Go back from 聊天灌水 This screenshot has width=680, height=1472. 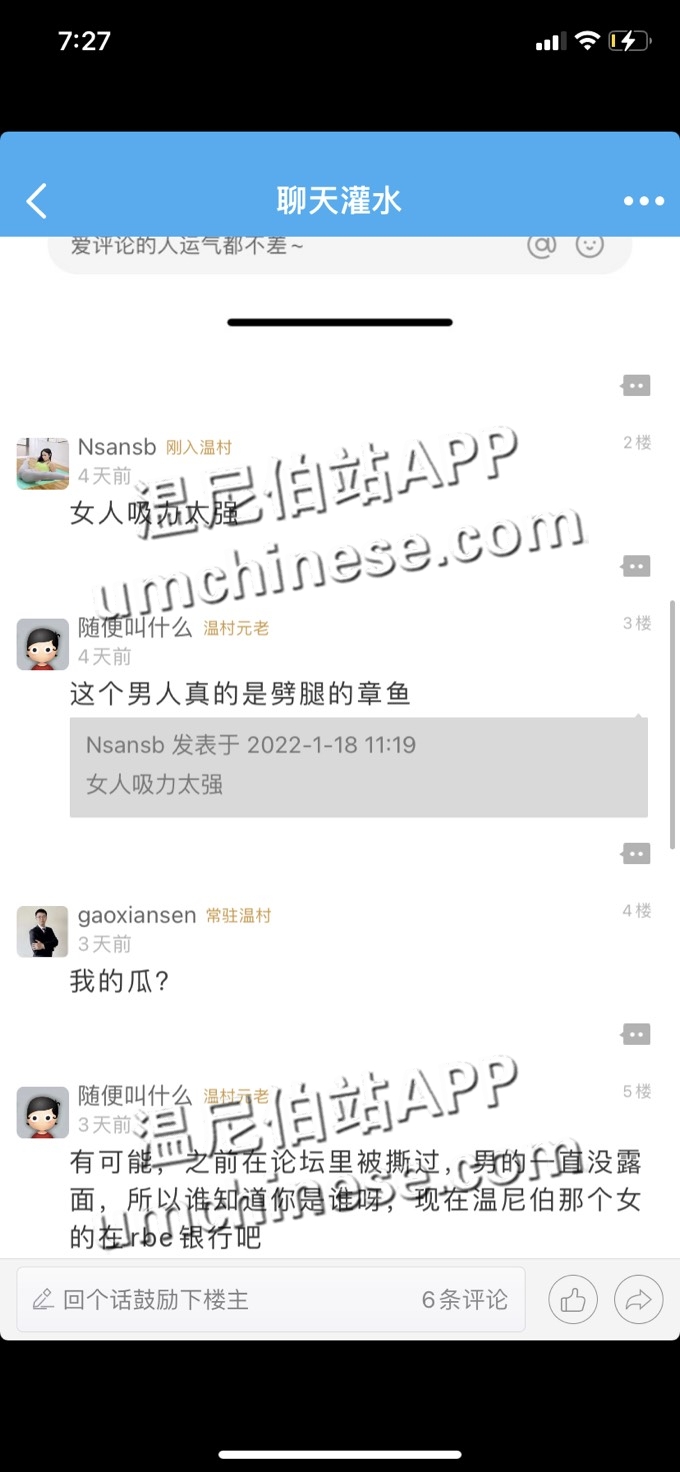[x=37, y=201]
